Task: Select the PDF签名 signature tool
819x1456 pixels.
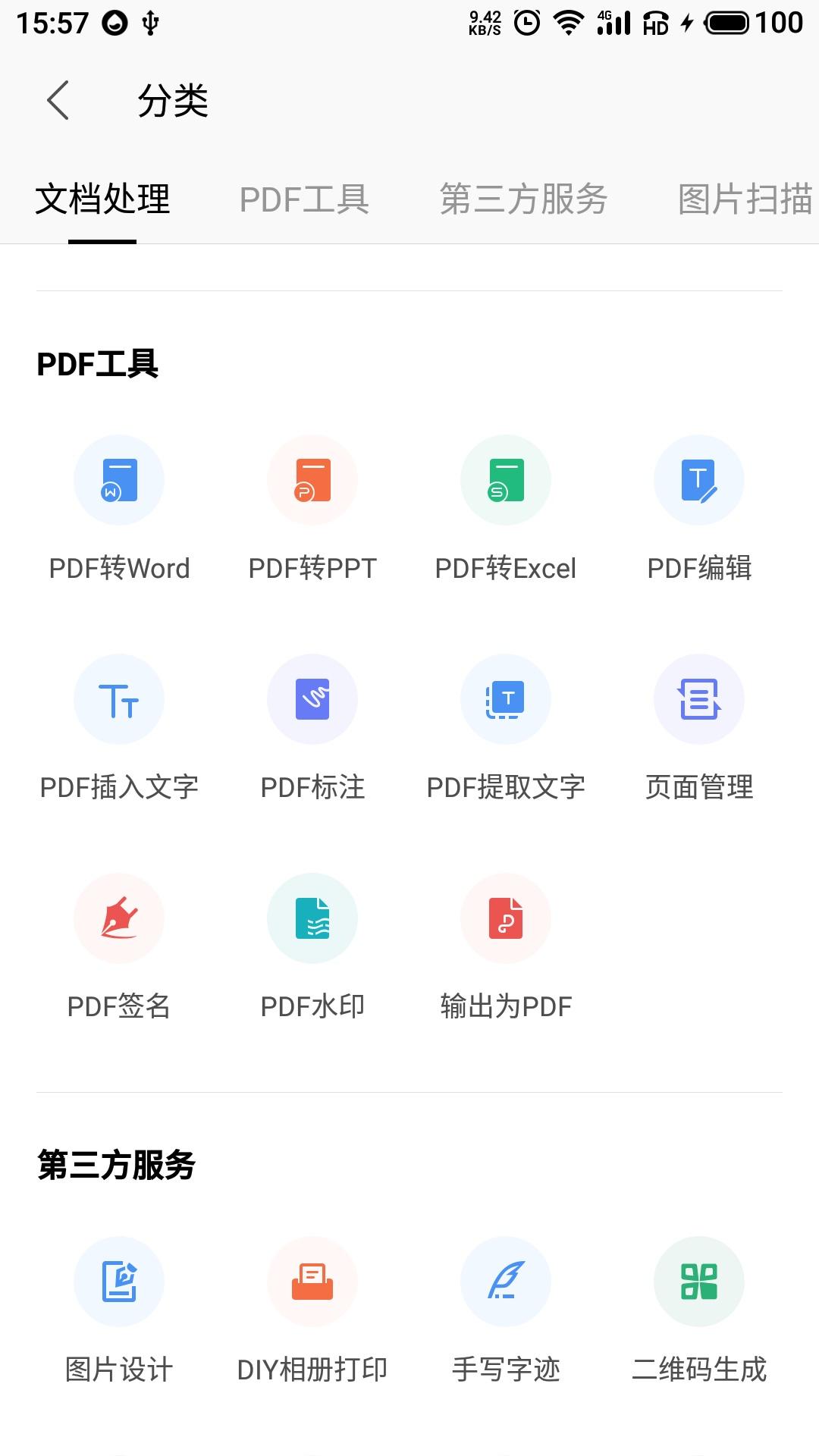Action: [x=119, y=946]
